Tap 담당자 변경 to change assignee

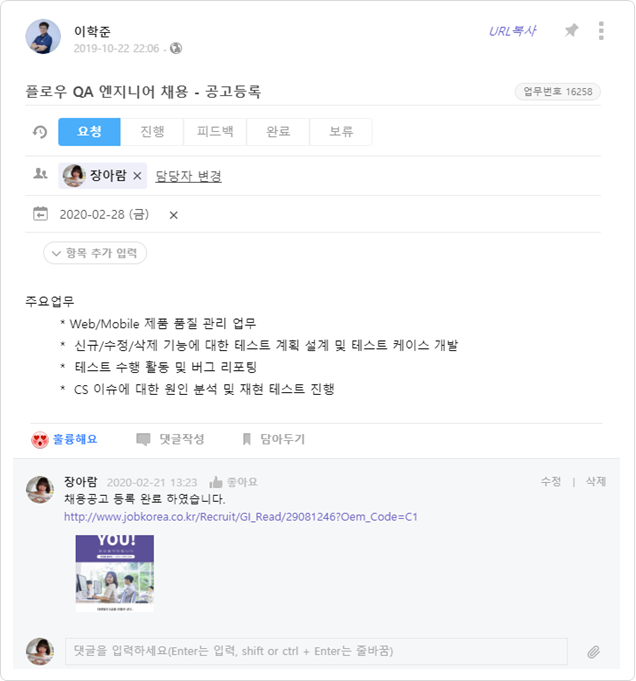[188, 176]
